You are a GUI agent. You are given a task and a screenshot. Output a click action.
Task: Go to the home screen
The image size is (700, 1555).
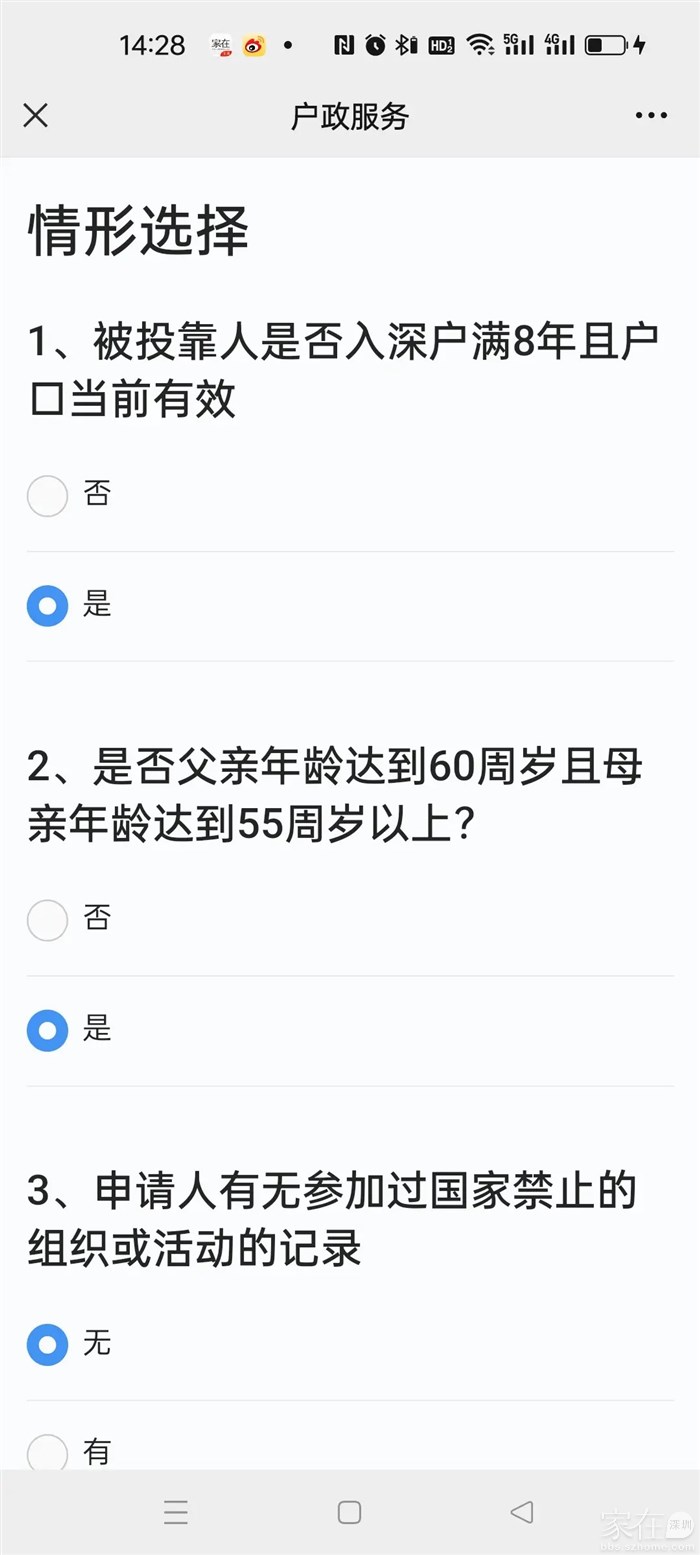point(349,1512)
